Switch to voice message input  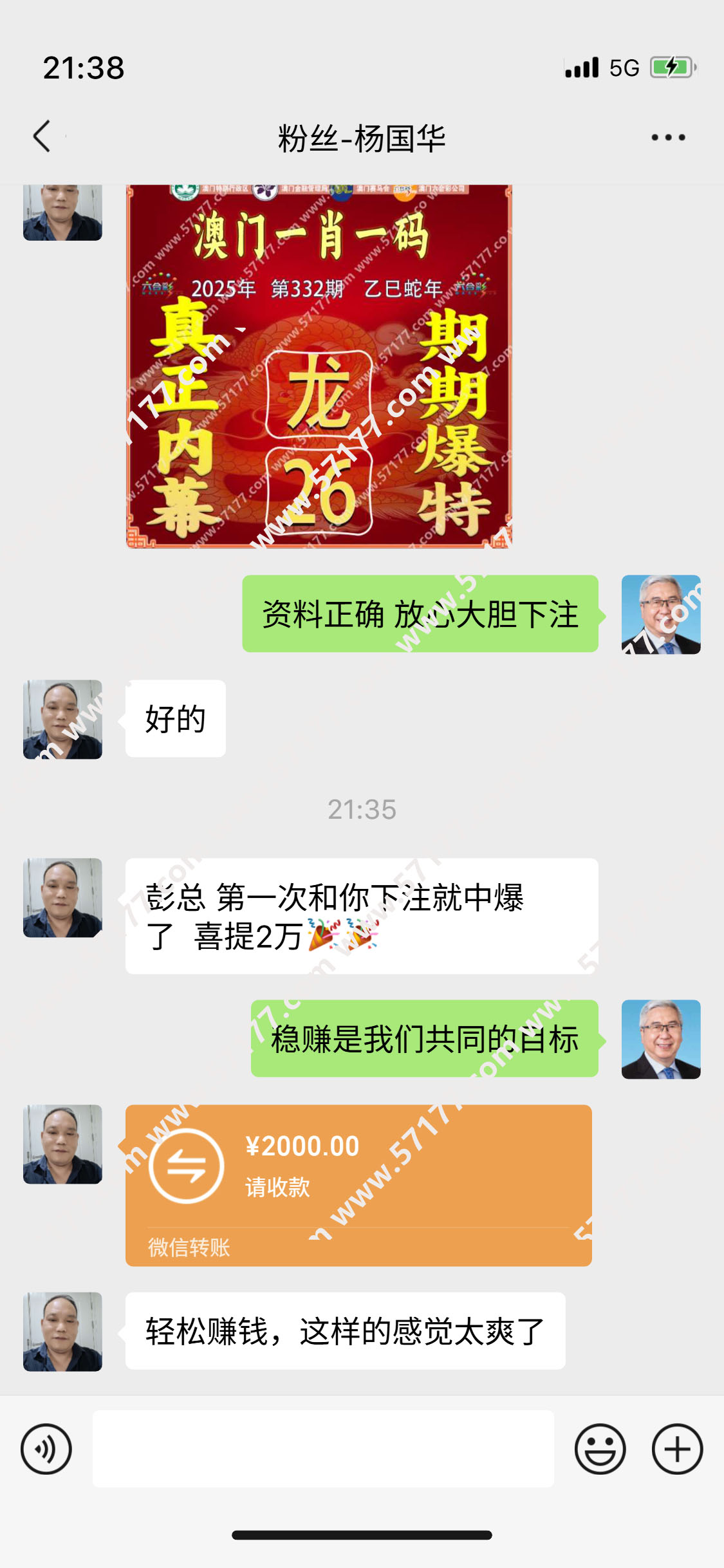[46, 1449]
